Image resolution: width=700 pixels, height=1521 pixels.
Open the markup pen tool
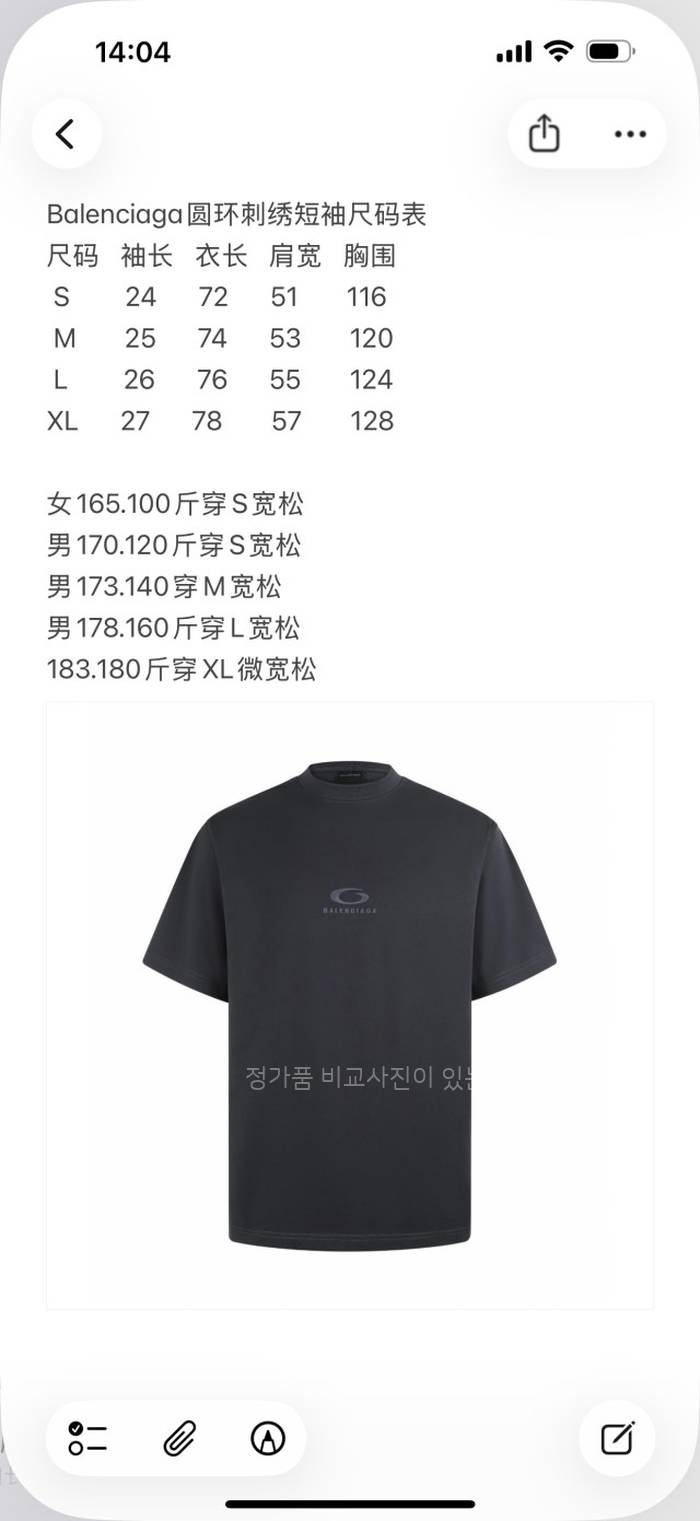(x=267, y=1438)
